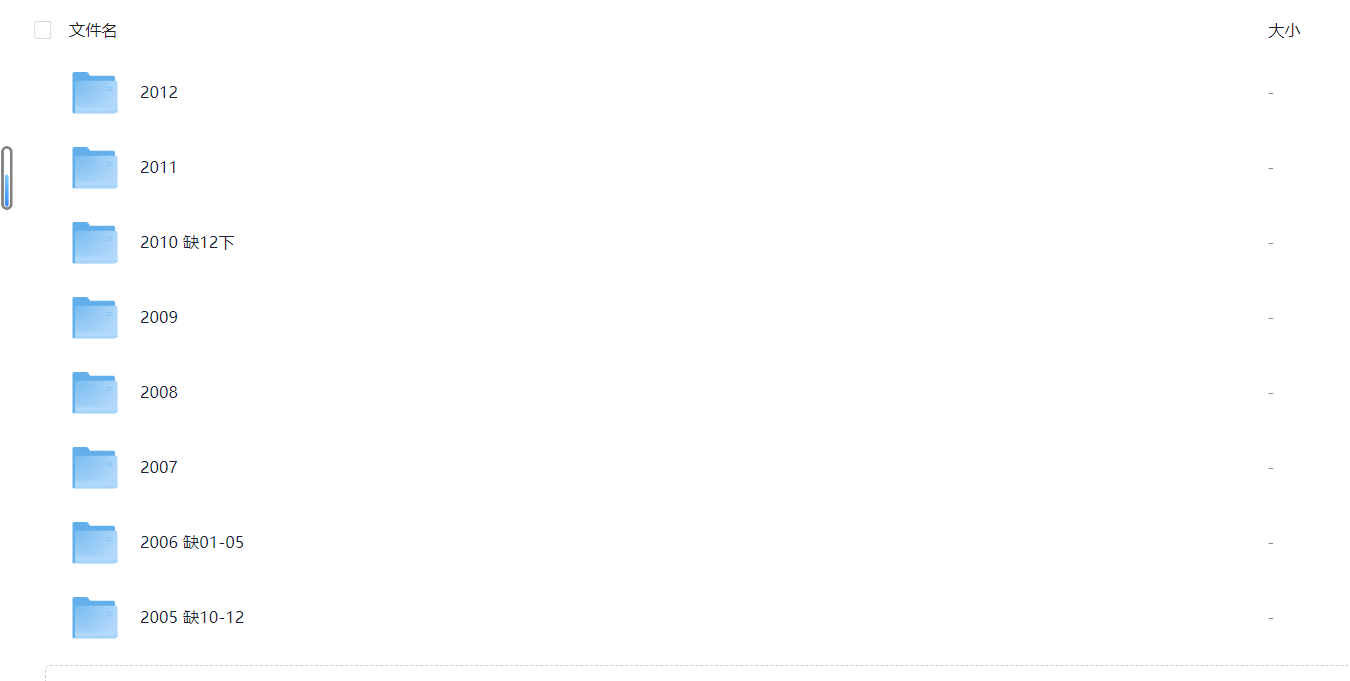The image size is (1350, 681).
Task: Open the 2012 folder
Action: point(159,92)
